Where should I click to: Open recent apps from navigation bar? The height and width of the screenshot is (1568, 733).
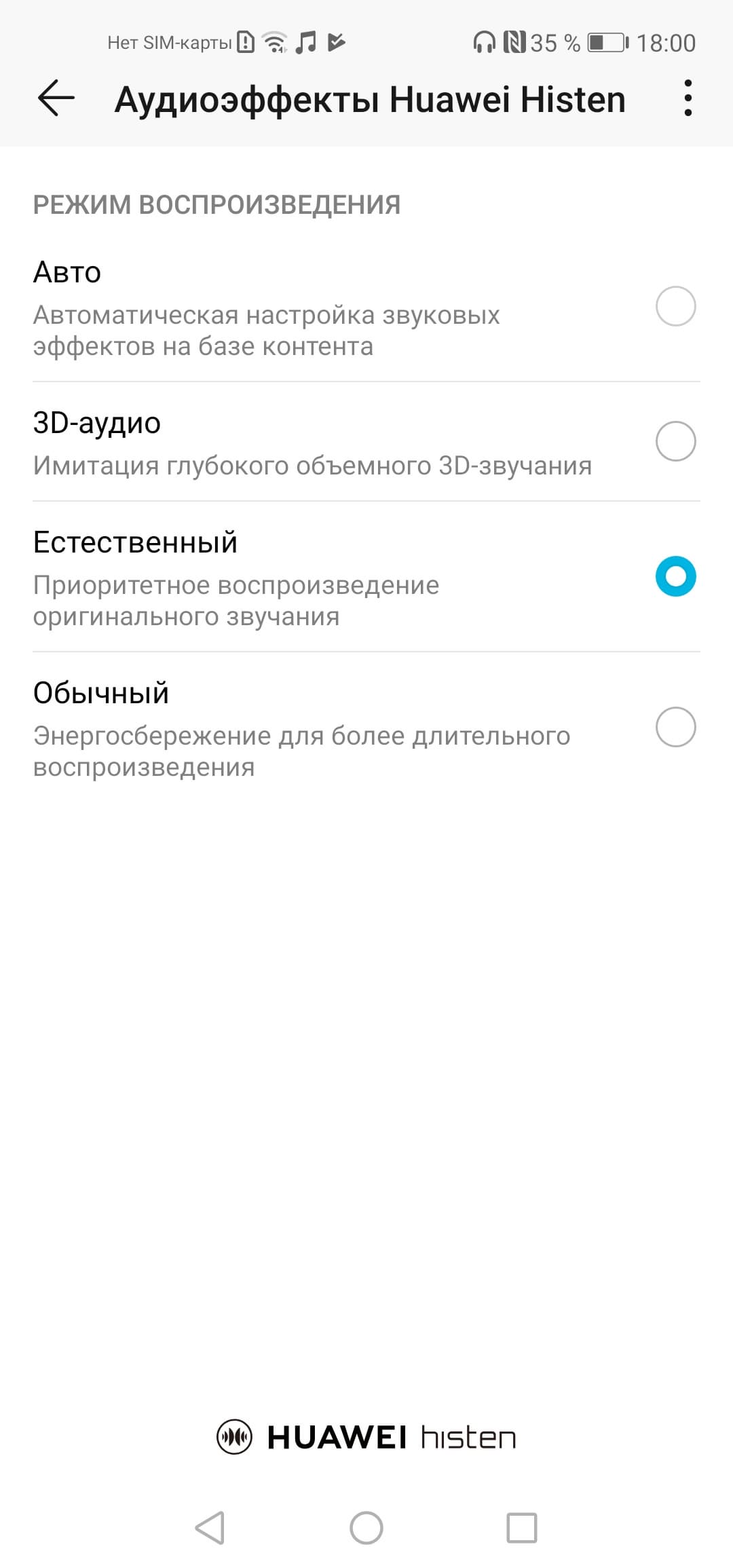coord(522,1529)
